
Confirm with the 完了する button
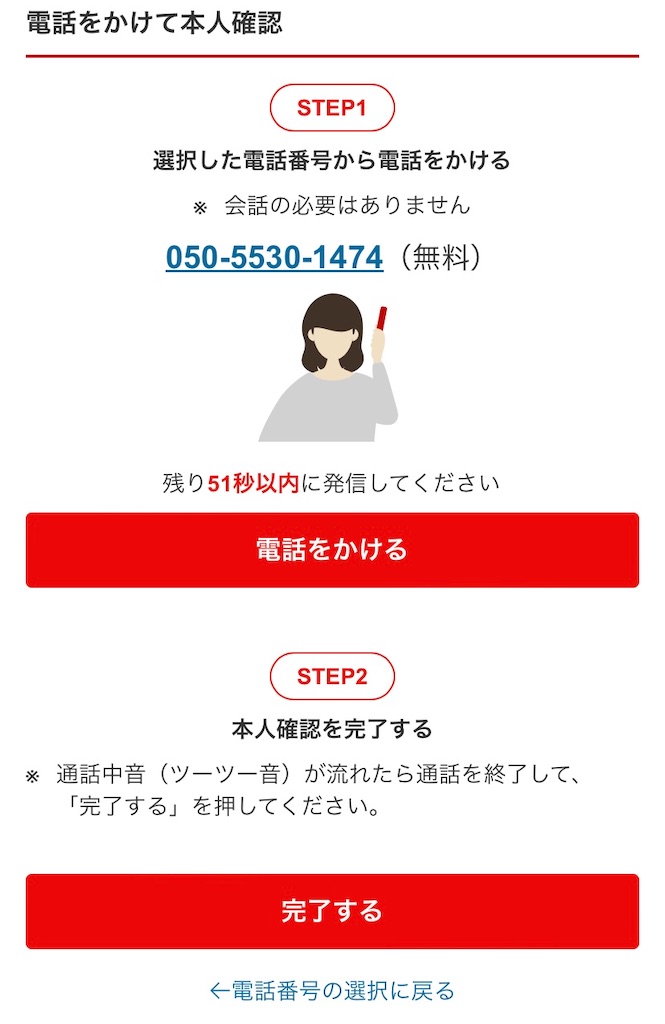[x=332, y=911]
